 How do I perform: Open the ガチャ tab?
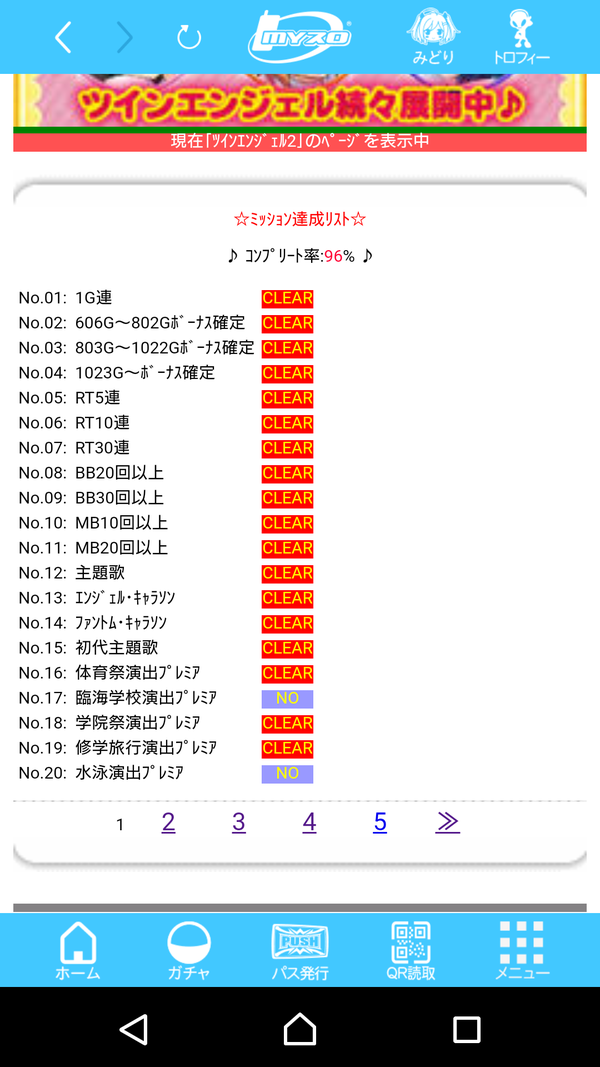coord(188,951)
